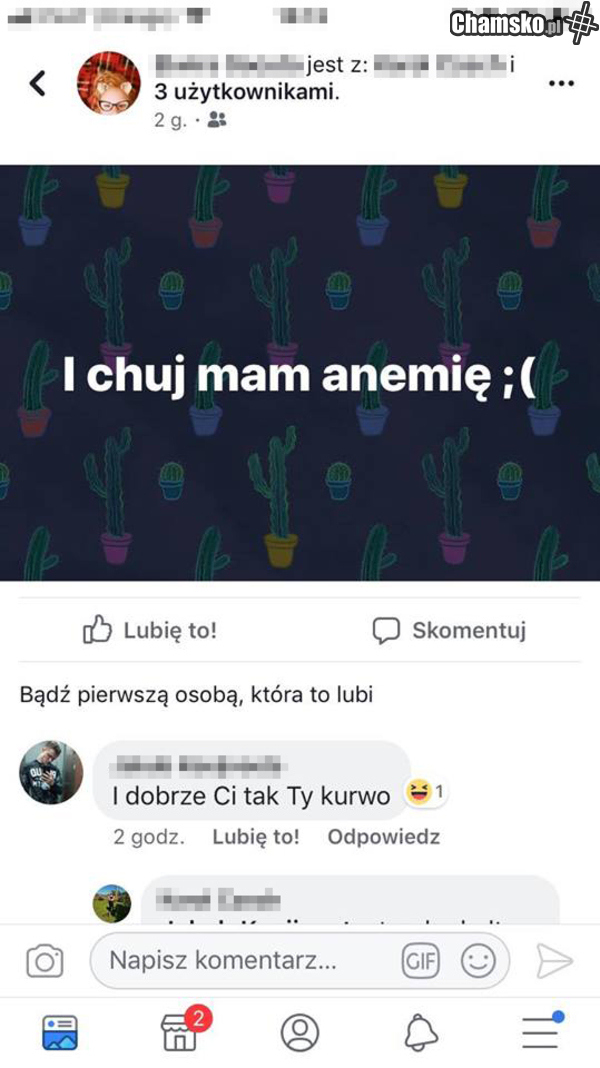The image size is (600, 1068).
Task: Insert a GIF into the comment
Action: pyautogui.click(x=421, y=961)
